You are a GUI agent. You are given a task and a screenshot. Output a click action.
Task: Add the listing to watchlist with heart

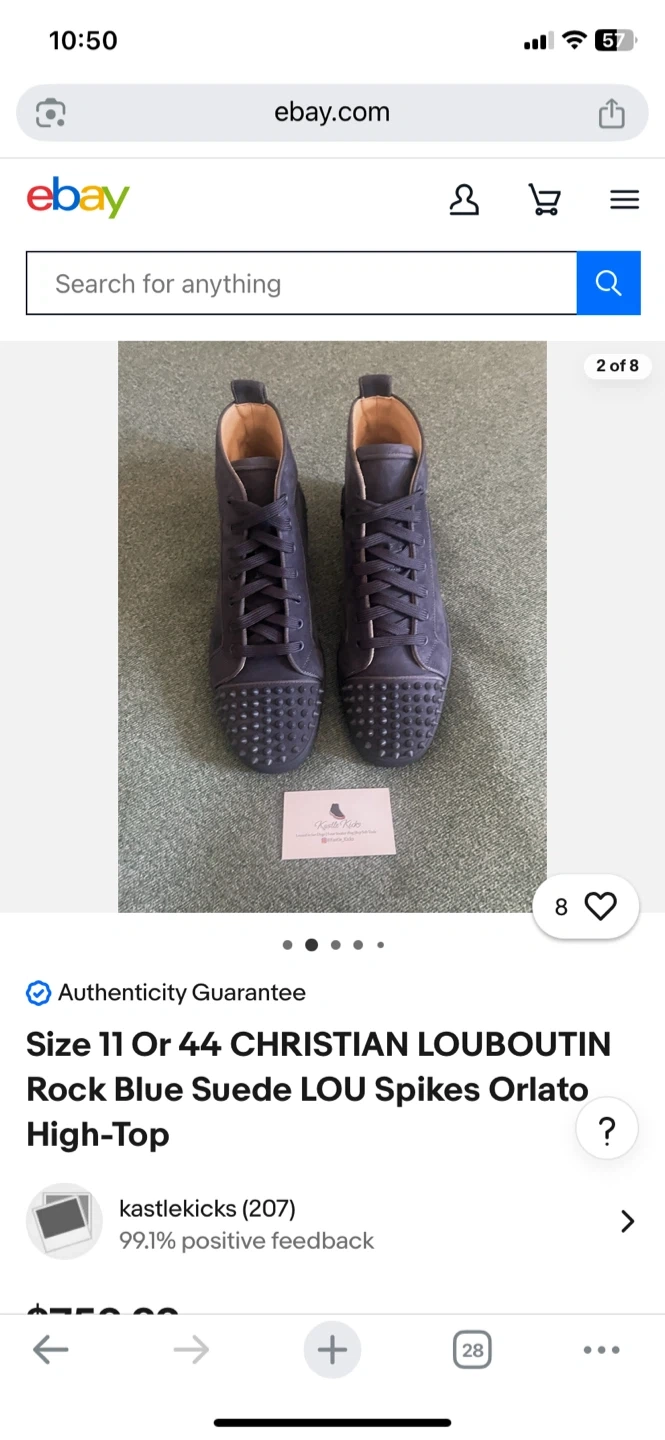click(x=586, y=907)
